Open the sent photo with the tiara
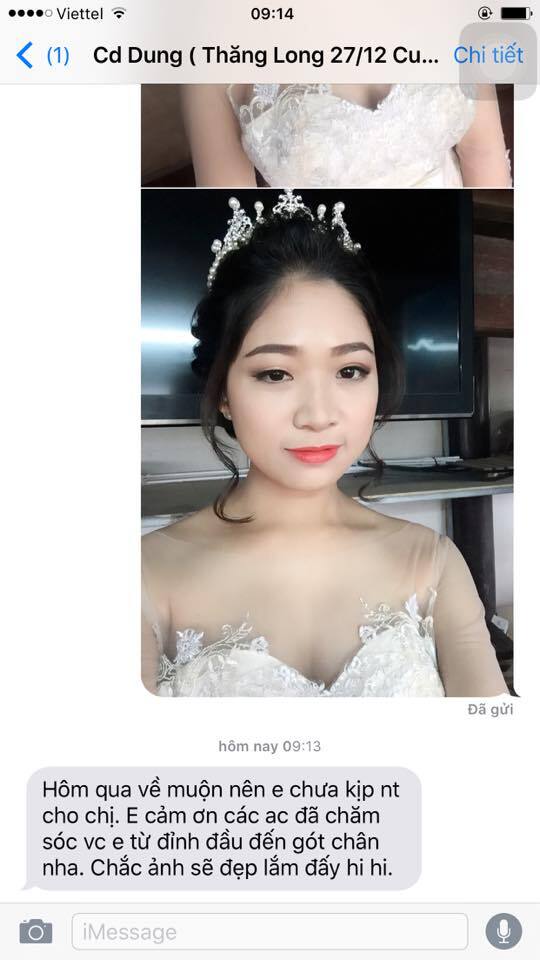 coord(327,443)
